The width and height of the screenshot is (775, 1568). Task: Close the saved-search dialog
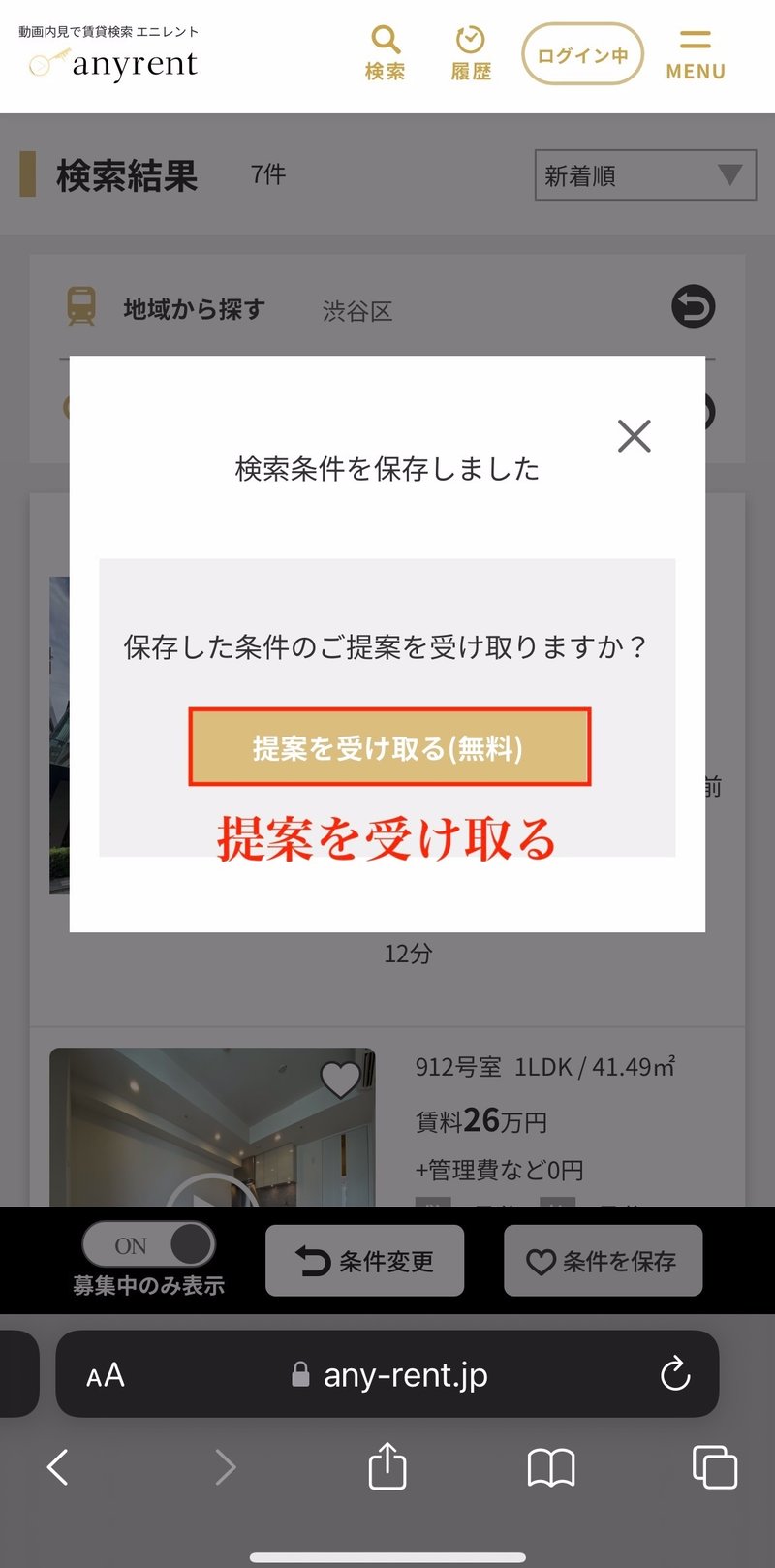click(x=635, y=436)
